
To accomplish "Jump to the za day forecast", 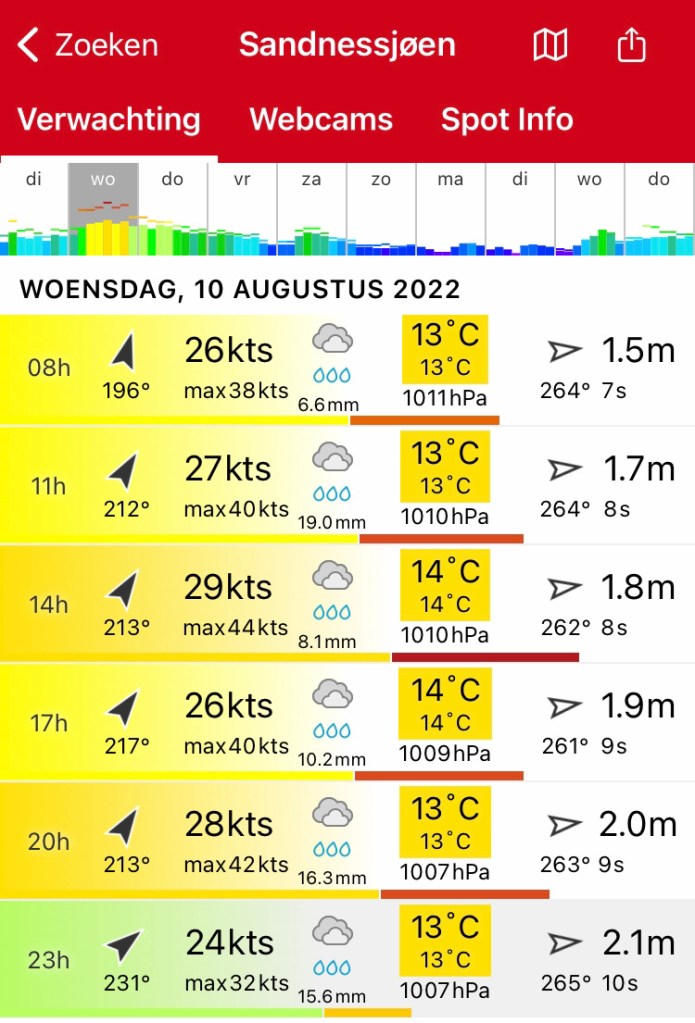I will point(312,208).
